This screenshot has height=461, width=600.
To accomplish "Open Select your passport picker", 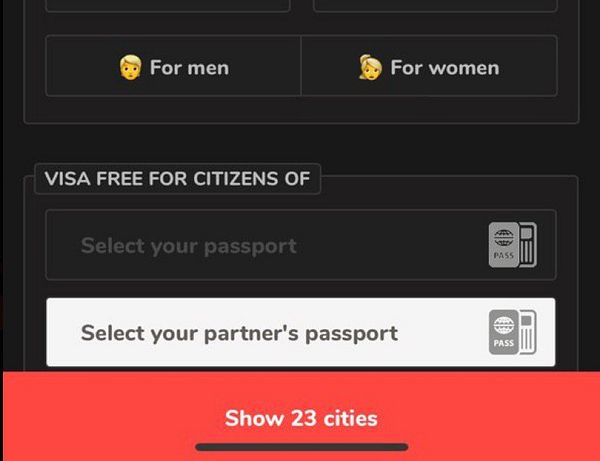I will point(300,245).
